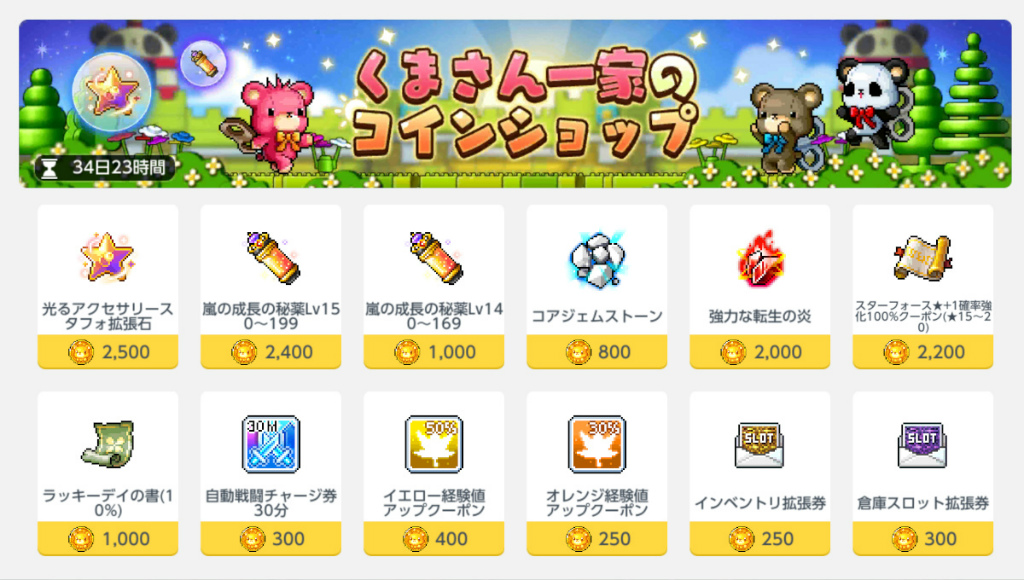The image size is (1024, 580).
Task: Open 光るアクセサリースタフォ拡張石 item card
Action: [x=107, y=285]
